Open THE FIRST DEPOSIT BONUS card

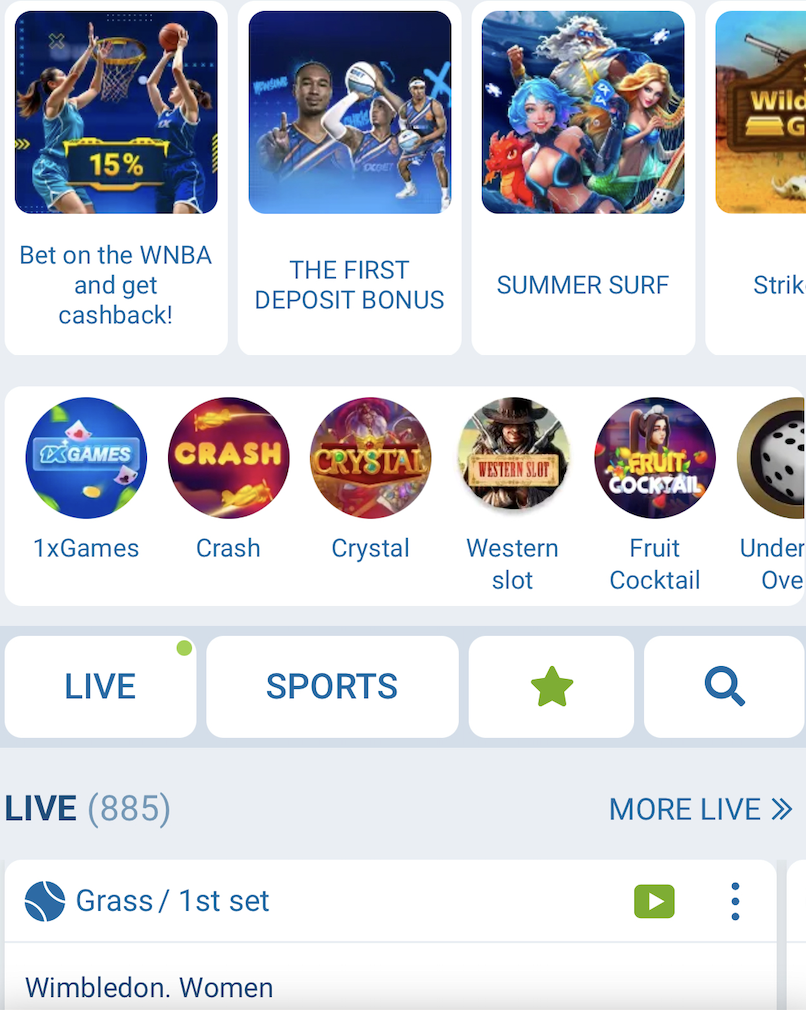tap(349, 180)
